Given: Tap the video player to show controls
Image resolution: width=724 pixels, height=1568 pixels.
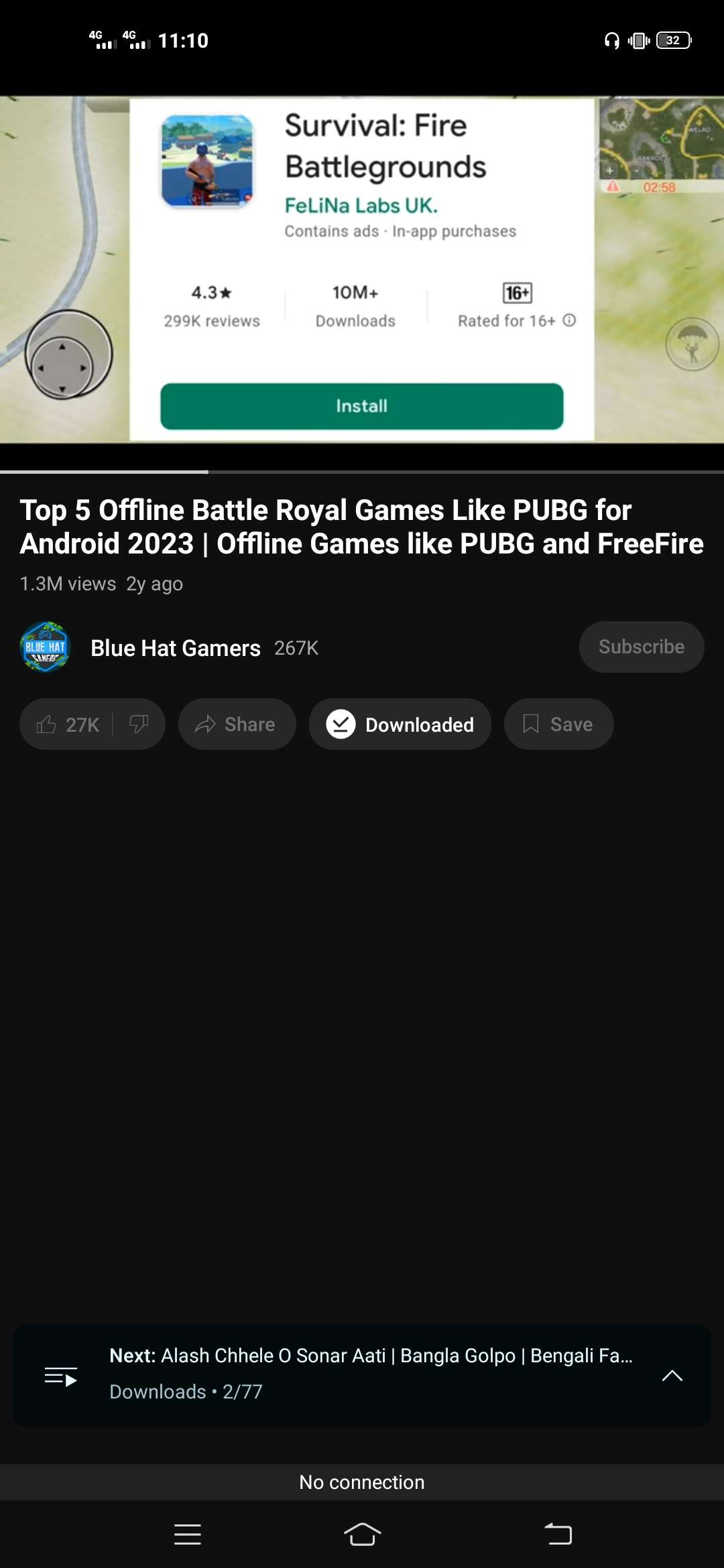Looking at the screenshot, I should pyautogui.click(x=362, y=268).
